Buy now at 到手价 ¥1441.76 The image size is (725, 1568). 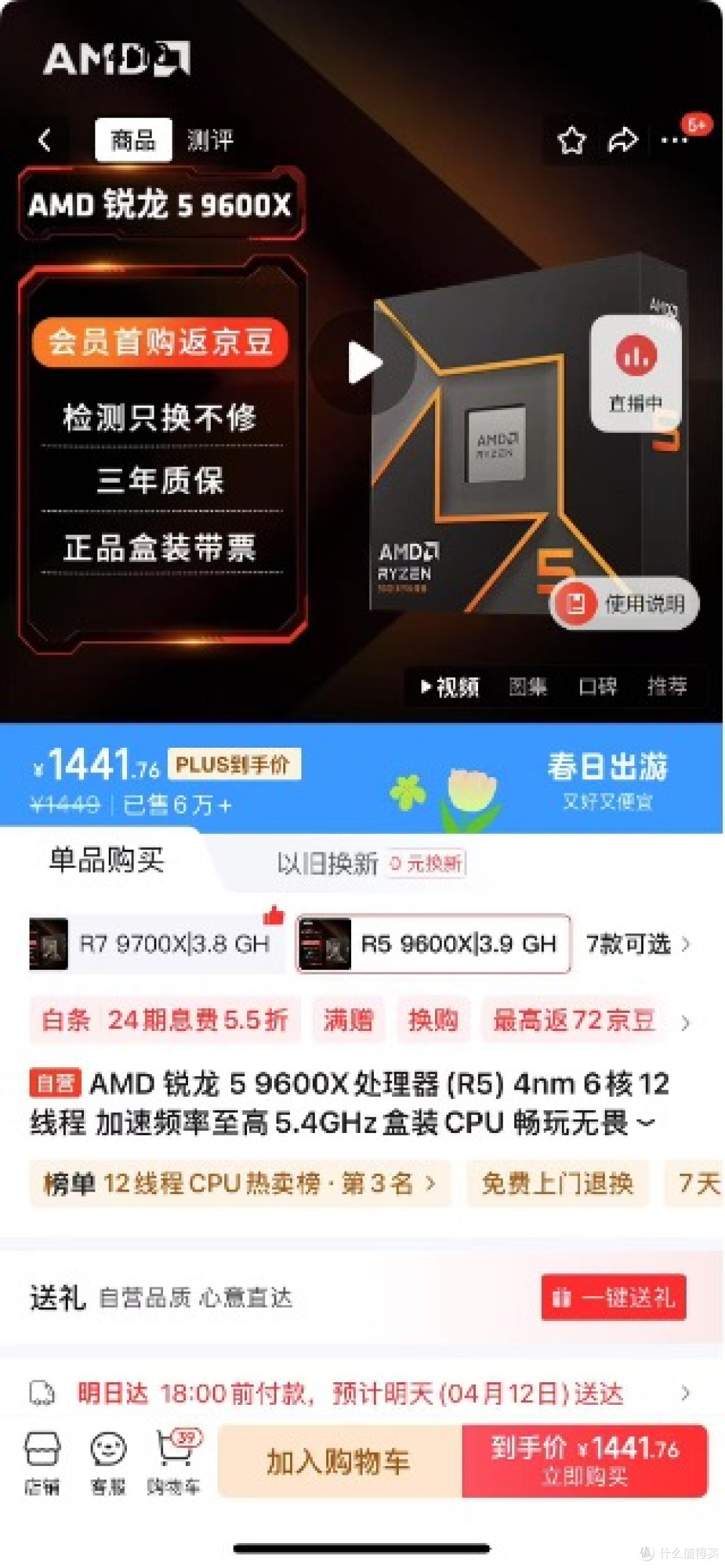(x=585, y=1461)
